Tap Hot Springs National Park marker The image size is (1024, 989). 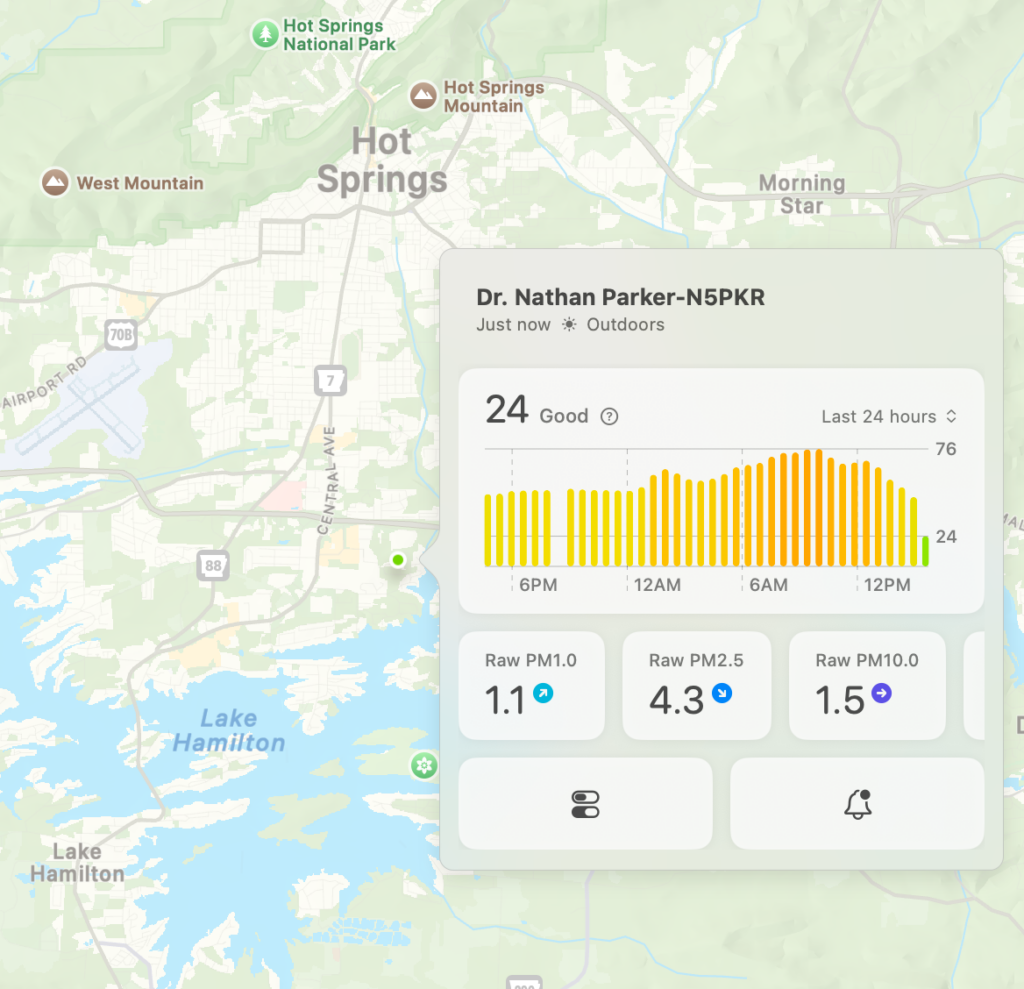pos(265,35)
